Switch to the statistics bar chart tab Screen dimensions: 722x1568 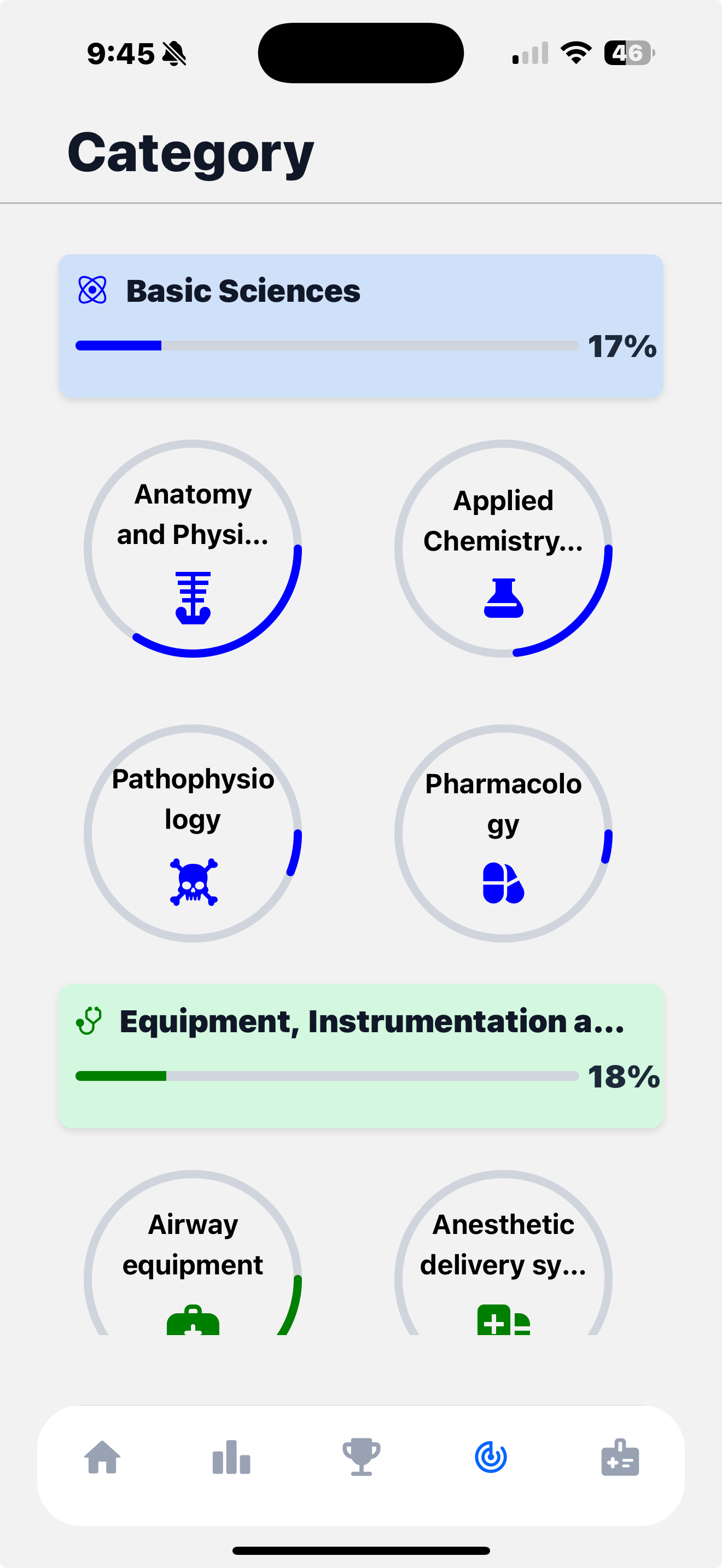231,1457
